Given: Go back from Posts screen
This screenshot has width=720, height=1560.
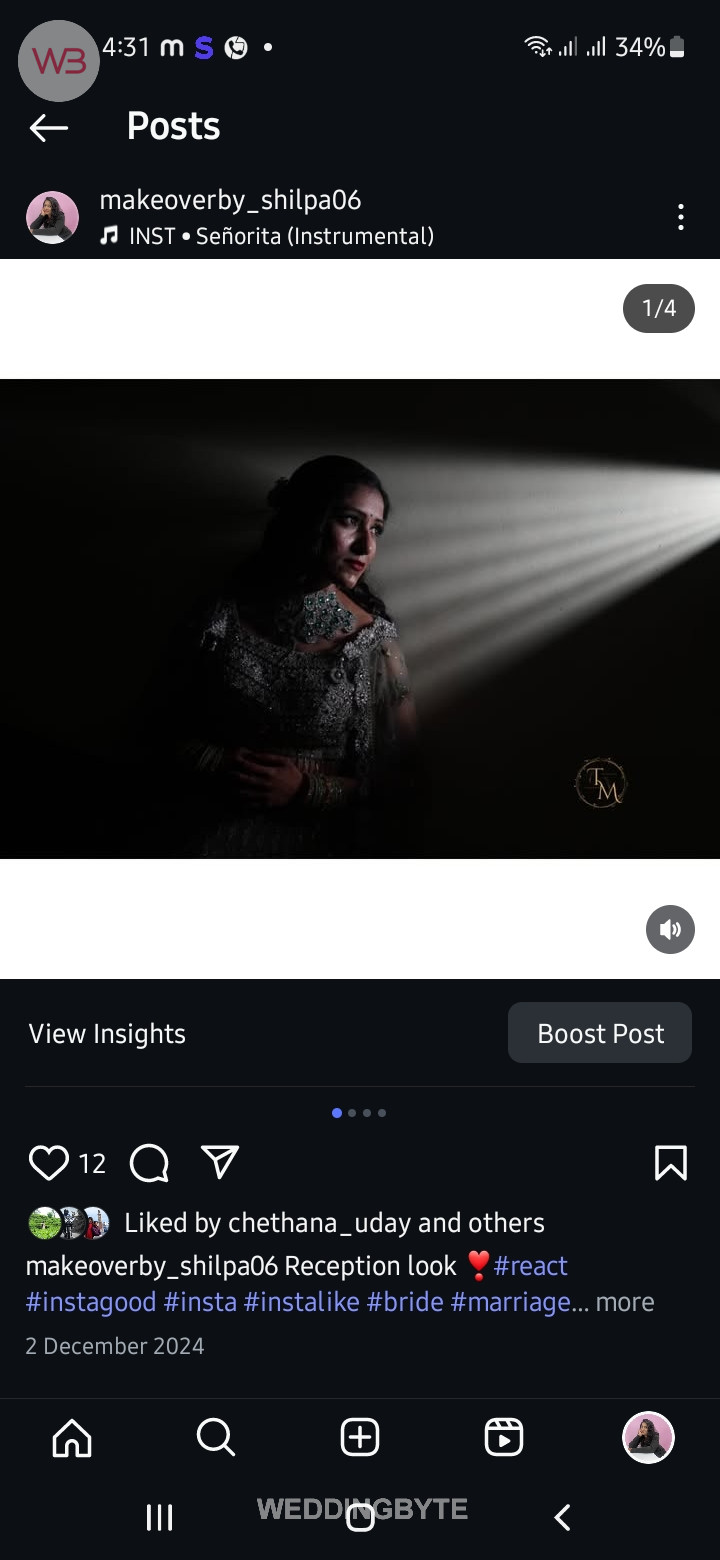Looking at the screenshot, I should tap(48, 127).
